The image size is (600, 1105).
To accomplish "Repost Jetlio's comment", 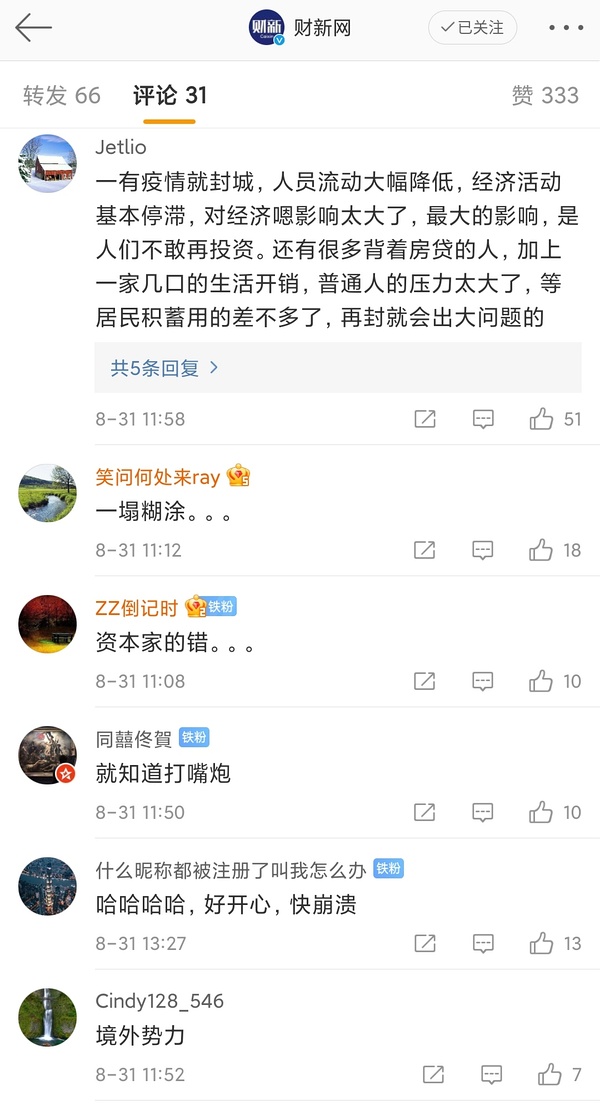I will tap(425, 419).
